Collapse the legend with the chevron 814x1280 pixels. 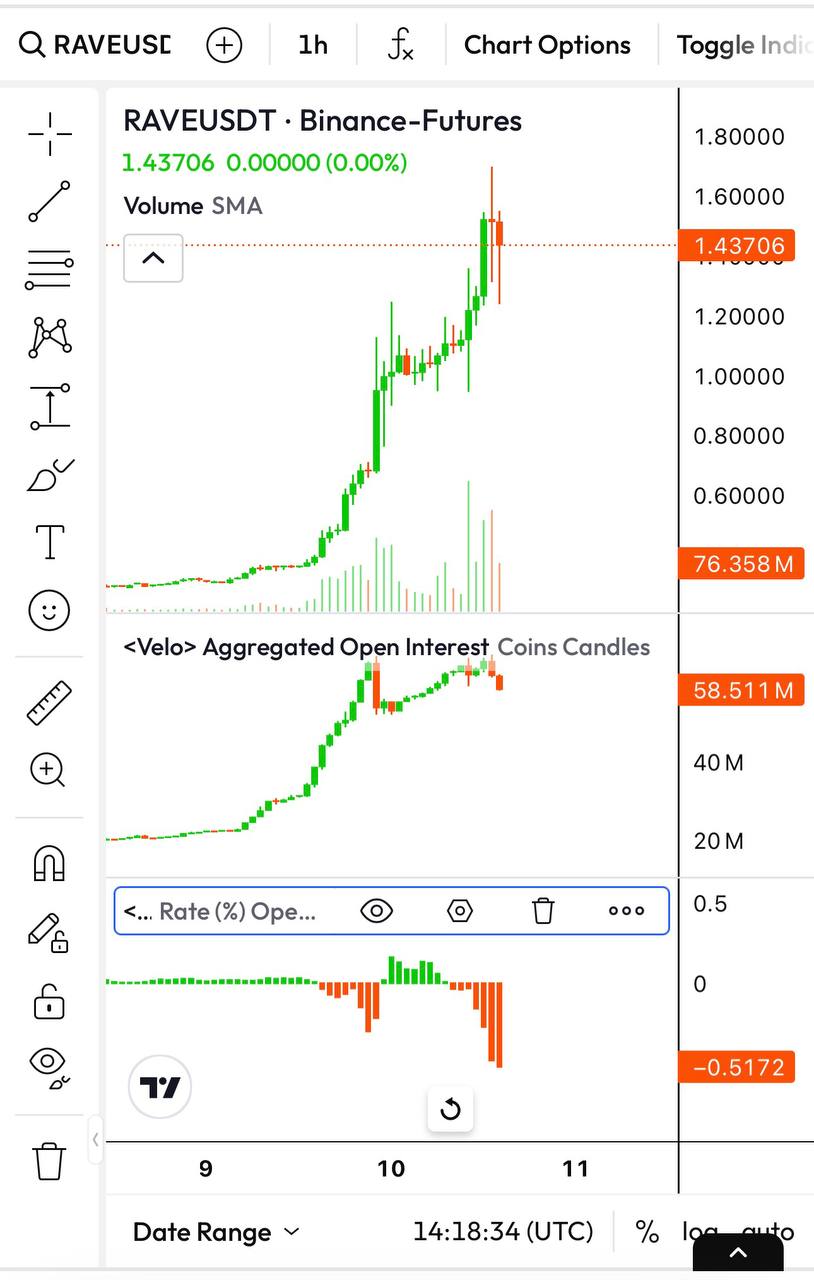[153, 258]
